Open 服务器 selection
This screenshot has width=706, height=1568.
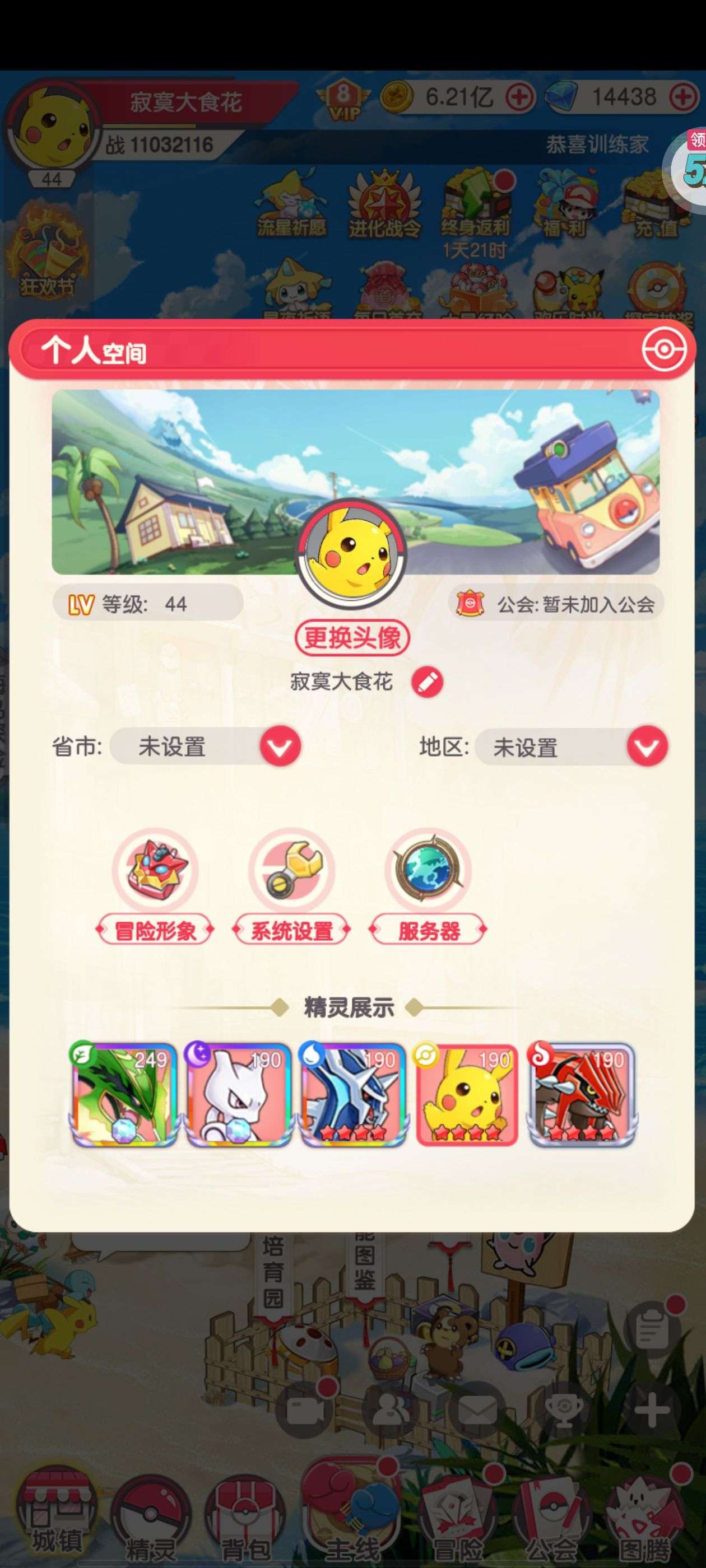(428, 887)
